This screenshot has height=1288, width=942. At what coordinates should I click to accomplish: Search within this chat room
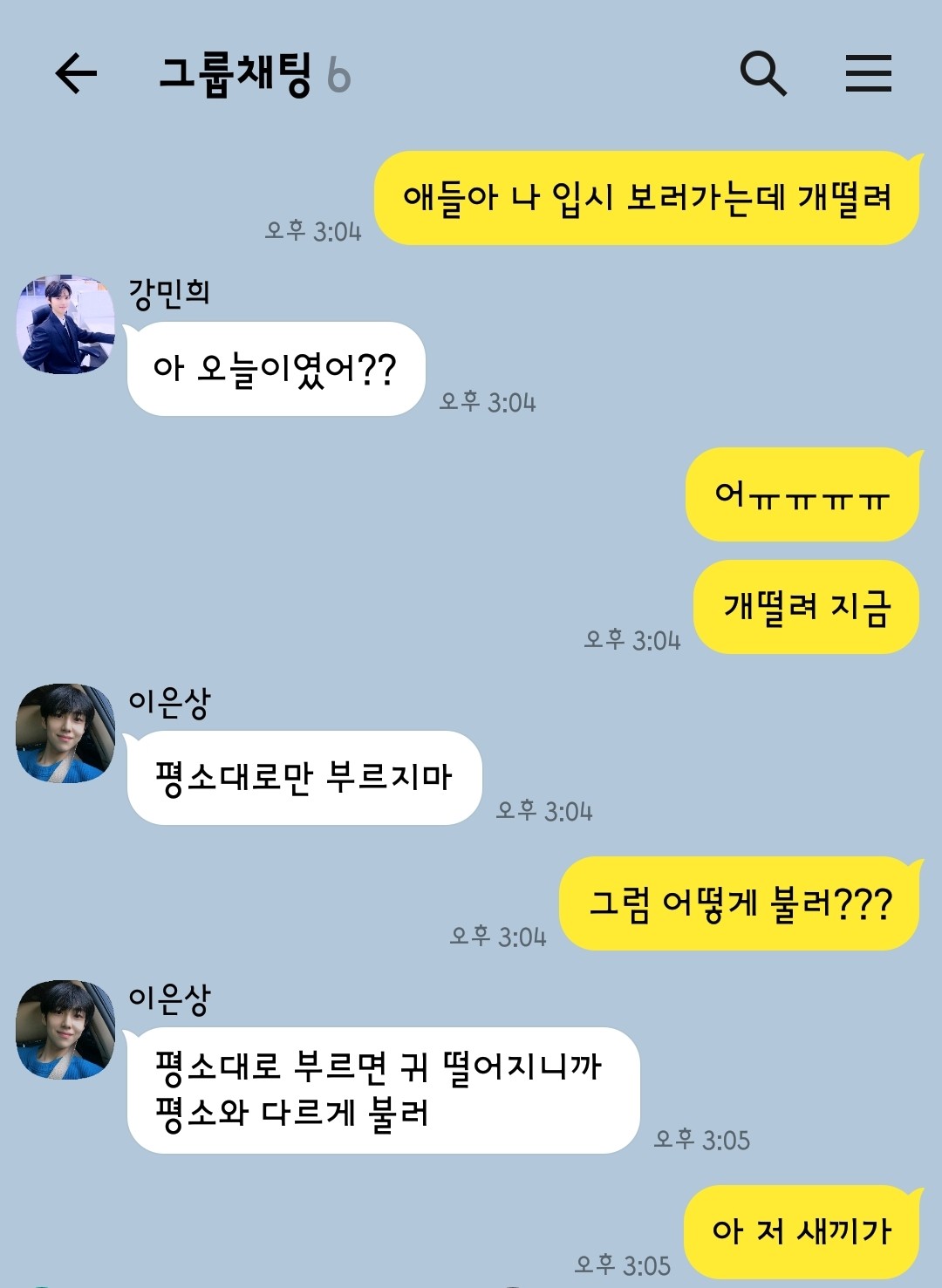pos(763,72)
